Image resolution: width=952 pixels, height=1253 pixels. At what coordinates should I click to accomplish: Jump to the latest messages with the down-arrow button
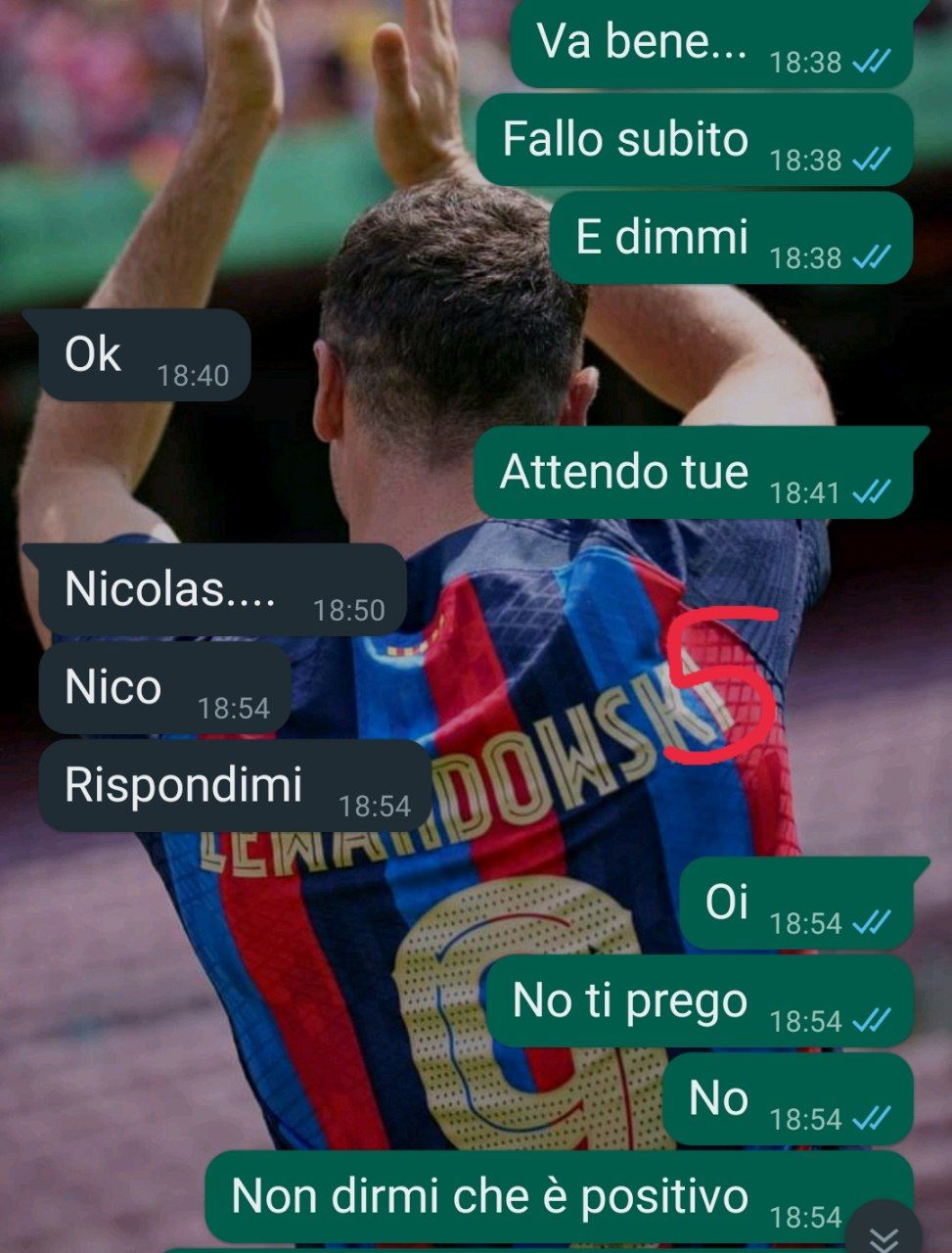pos(883,1235)
